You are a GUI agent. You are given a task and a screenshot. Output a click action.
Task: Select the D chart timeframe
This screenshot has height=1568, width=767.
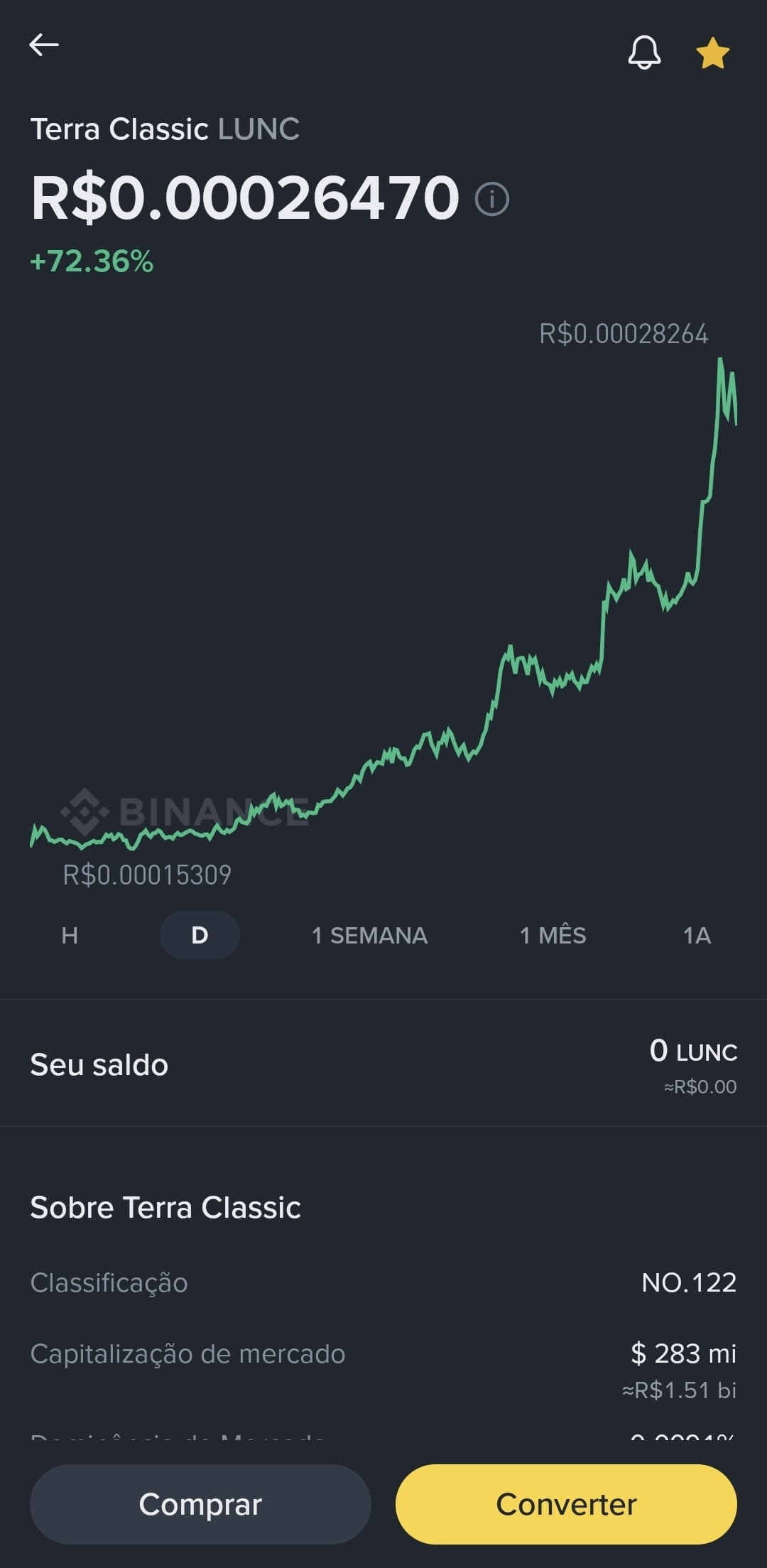pyautogui.click(x=200, y=935)
